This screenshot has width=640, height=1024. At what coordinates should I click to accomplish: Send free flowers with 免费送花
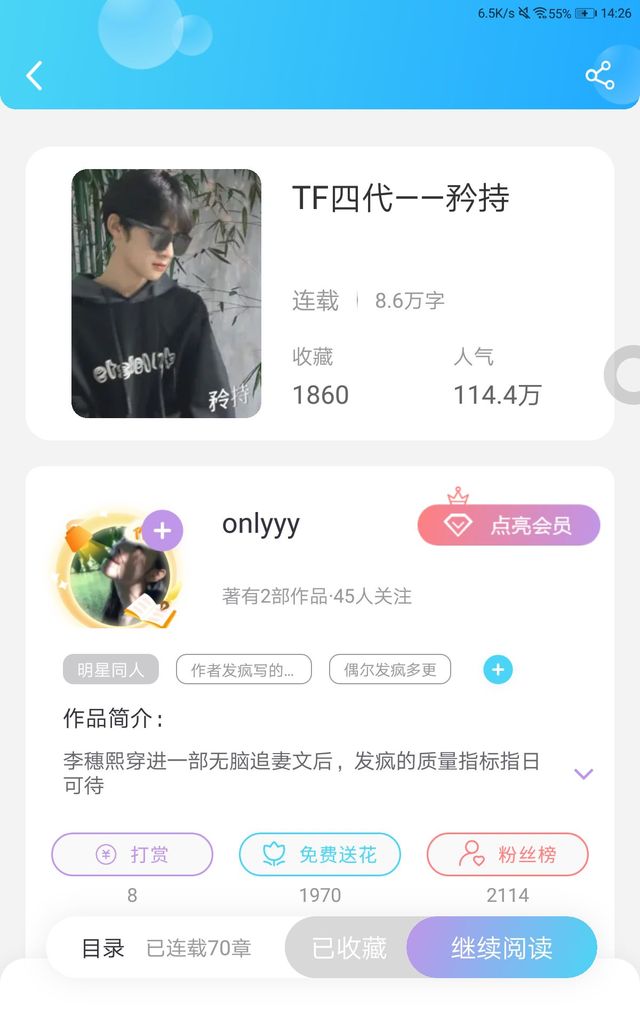pos(320,854)
